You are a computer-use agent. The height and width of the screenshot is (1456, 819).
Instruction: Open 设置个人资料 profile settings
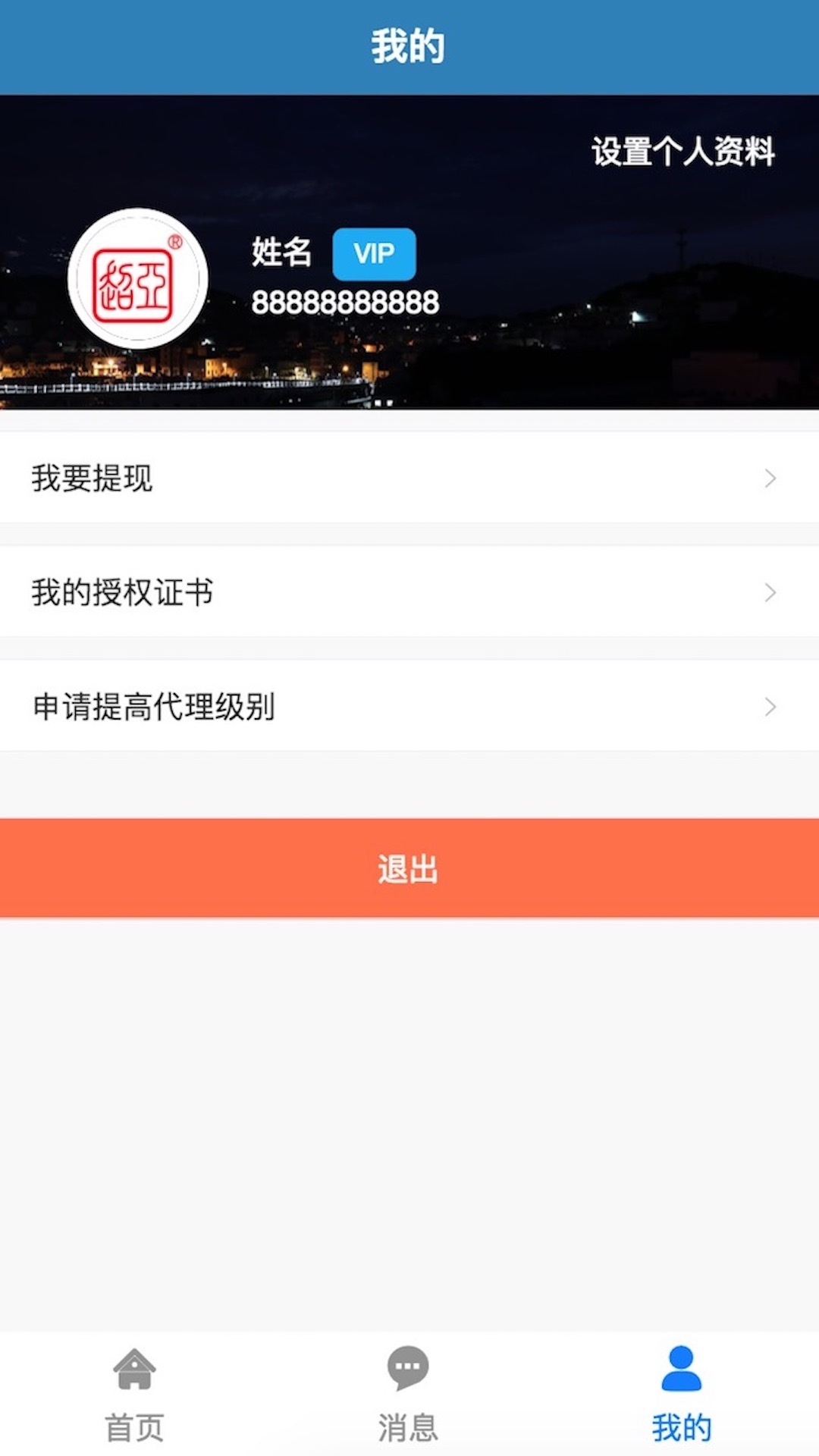coord(682,152)
